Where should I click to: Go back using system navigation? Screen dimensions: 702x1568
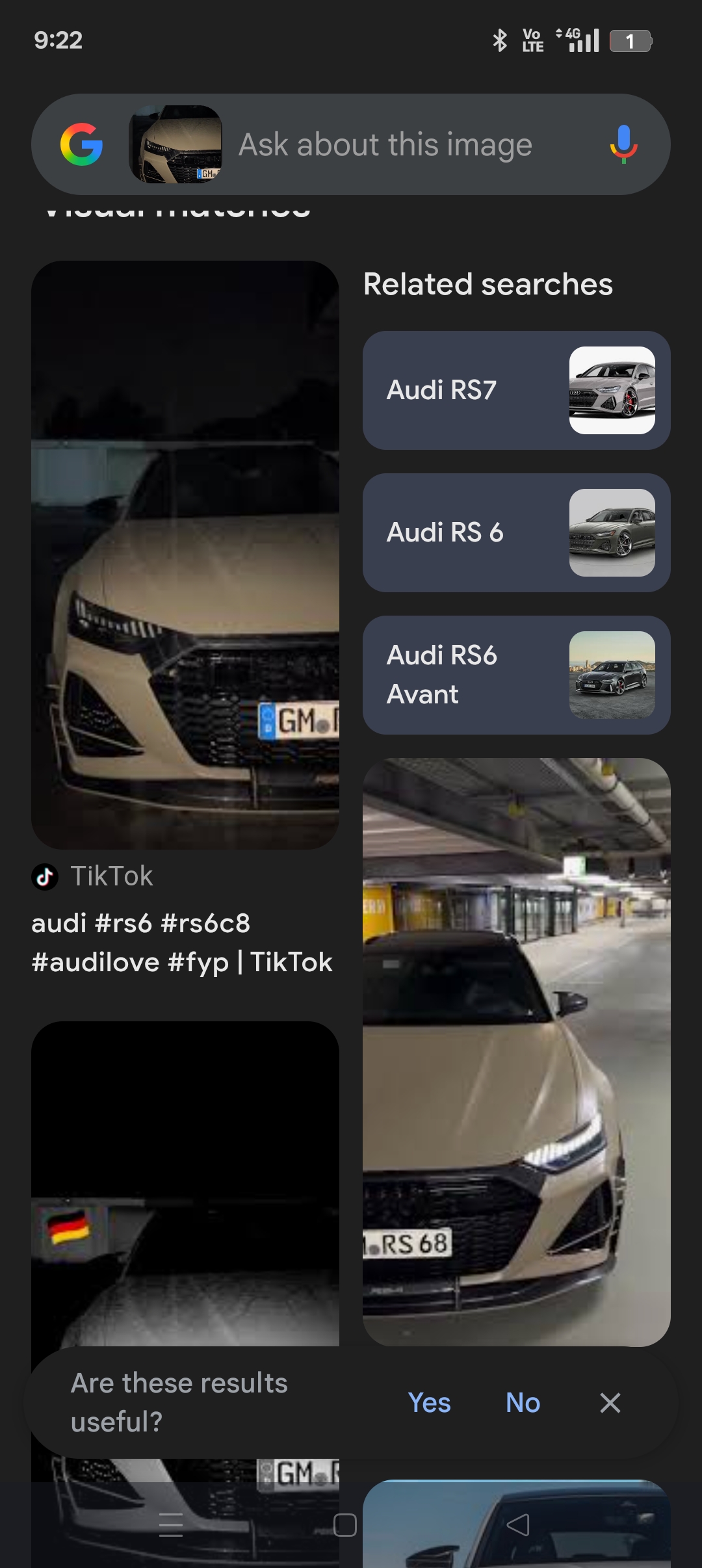click(518, 1524)
